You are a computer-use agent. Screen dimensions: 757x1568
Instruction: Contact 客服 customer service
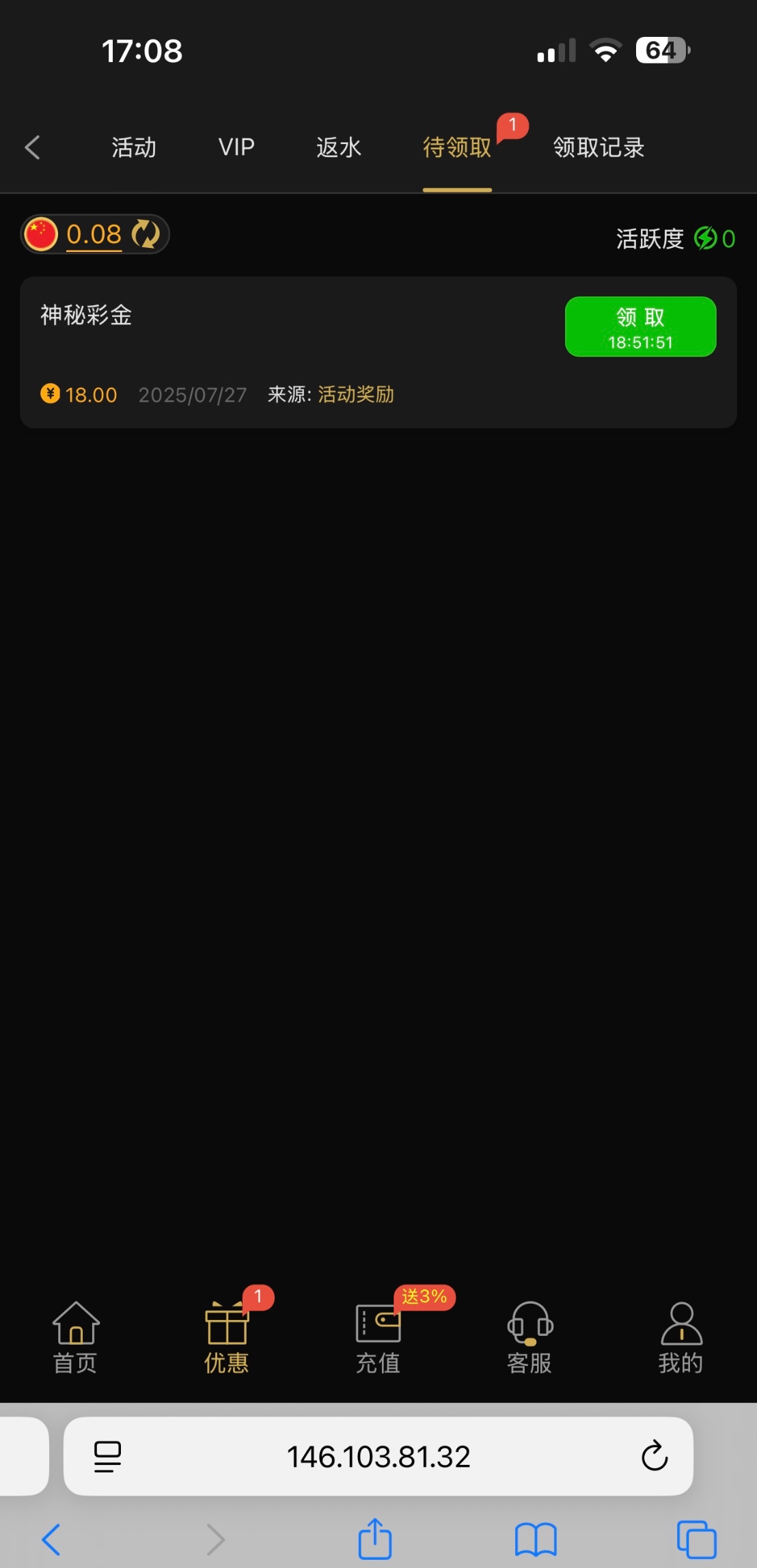point(529,1337)
